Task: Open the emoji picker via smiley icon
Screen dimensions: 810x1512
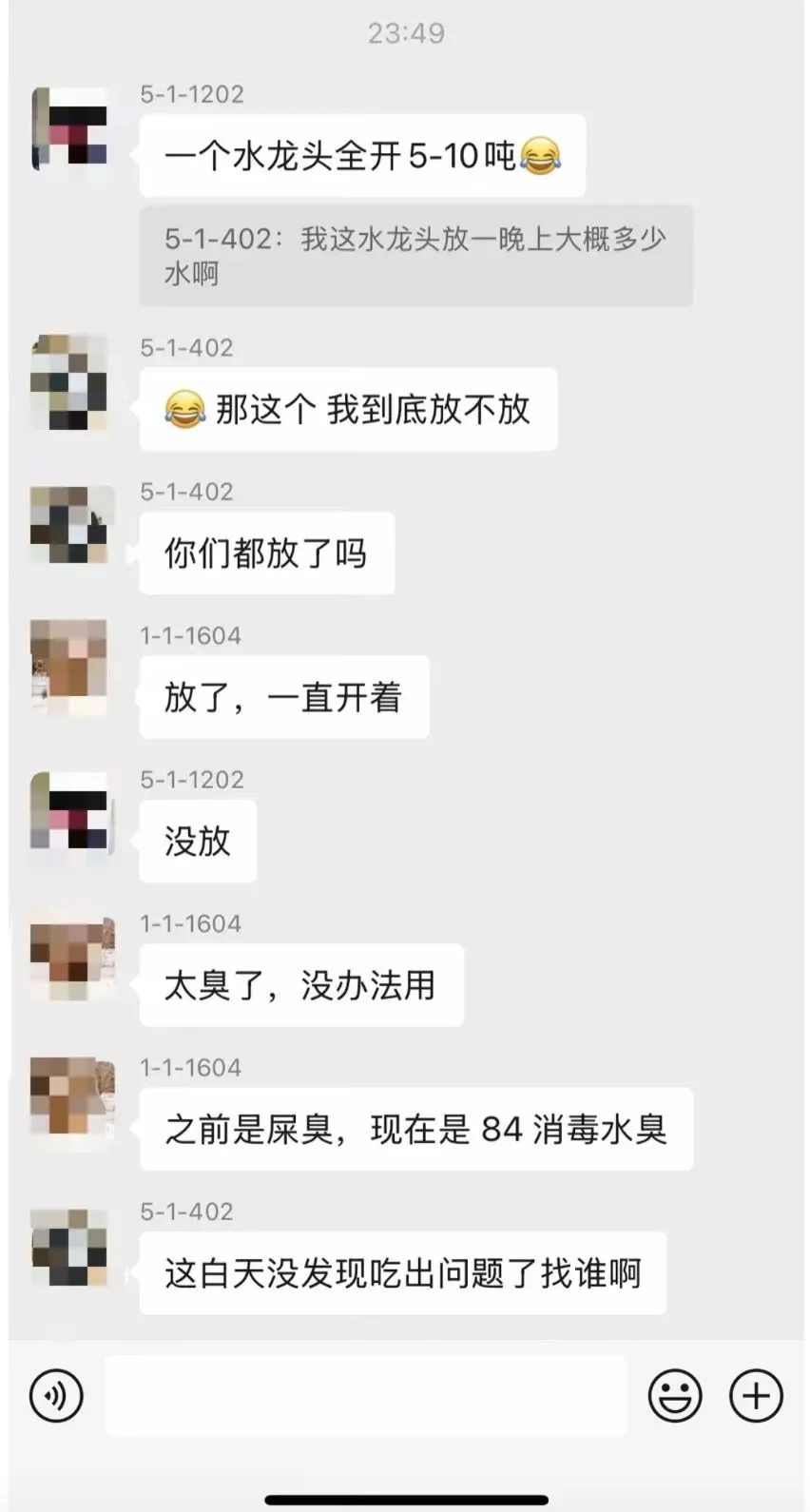Action: pyautogui.click(x=676, y=1395)
